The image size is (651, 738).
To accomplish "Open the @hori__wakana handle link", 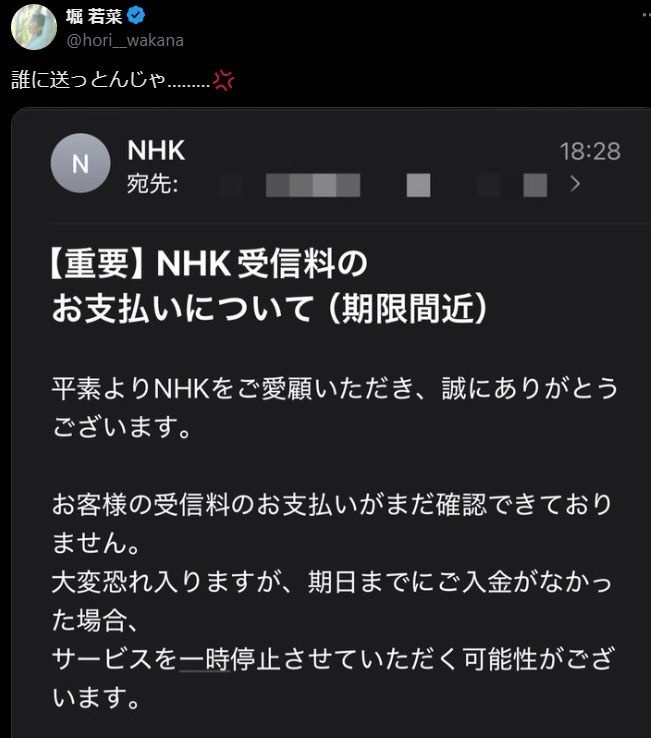I will pos(125,41).
